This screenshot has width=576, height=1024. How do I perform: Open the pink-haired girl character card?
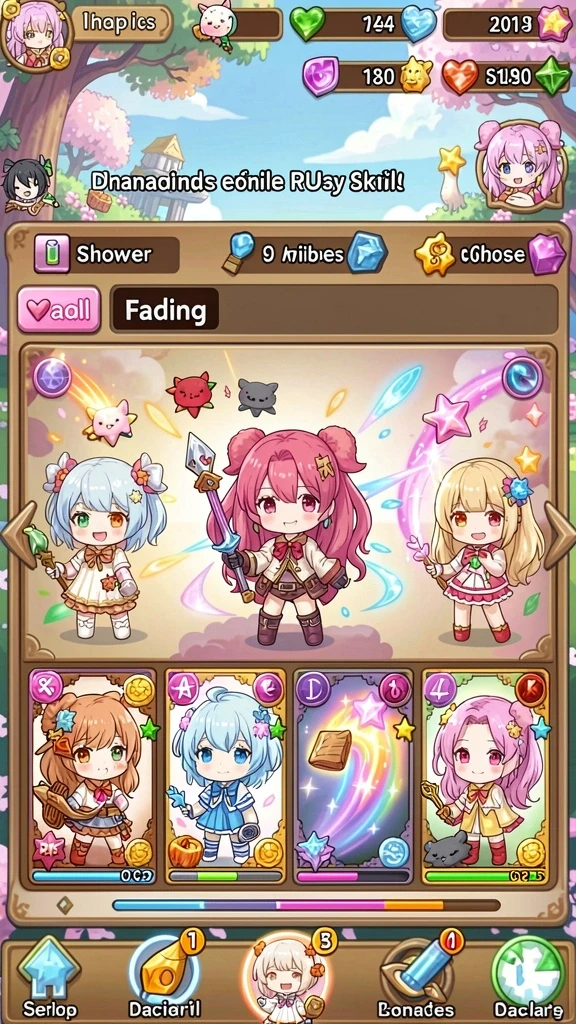485,776
